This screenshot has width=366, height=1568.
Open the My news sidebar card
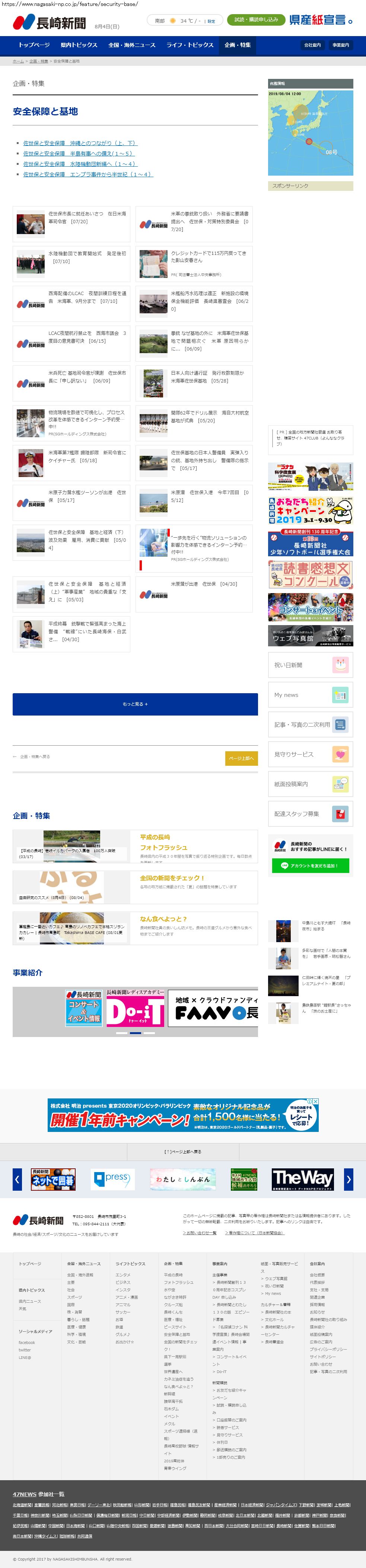[x=310, y=695]
